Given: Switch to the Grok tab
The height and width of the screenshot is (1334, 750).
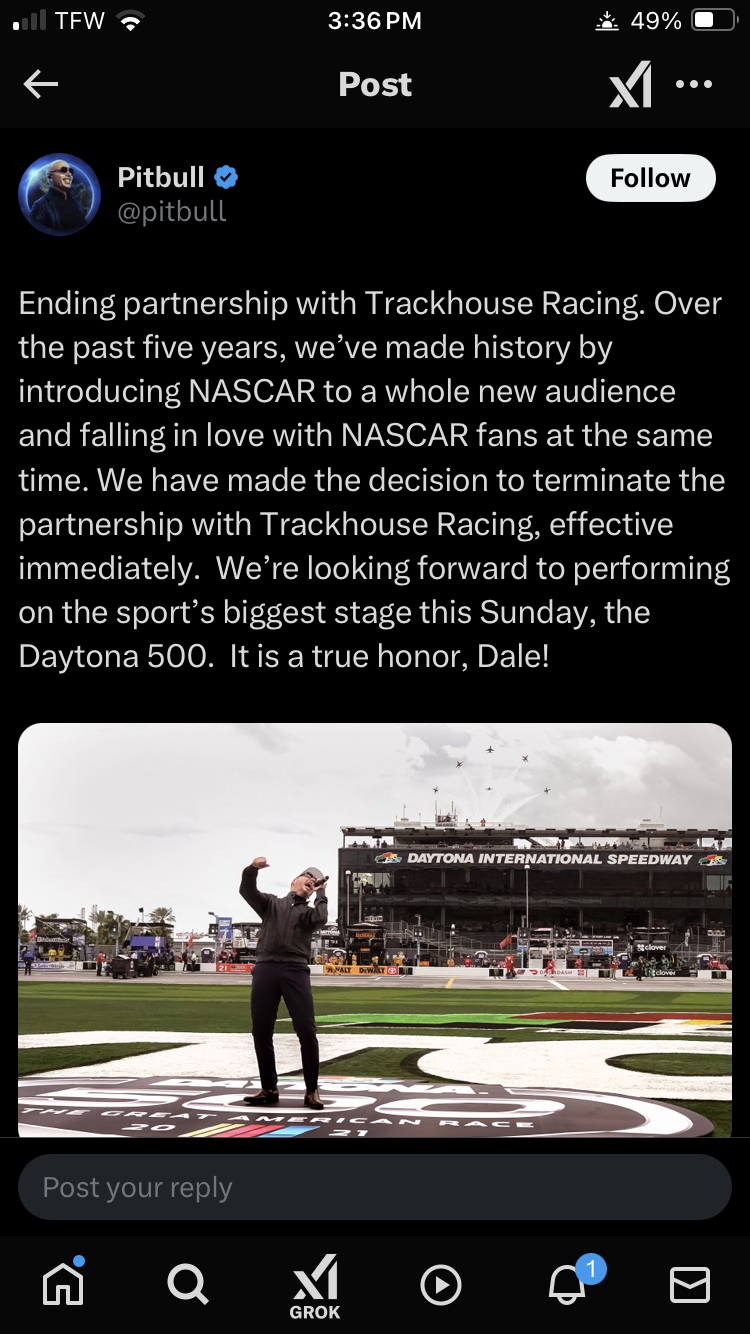Looking at the screenshot, I should [x=315, y=1286].
